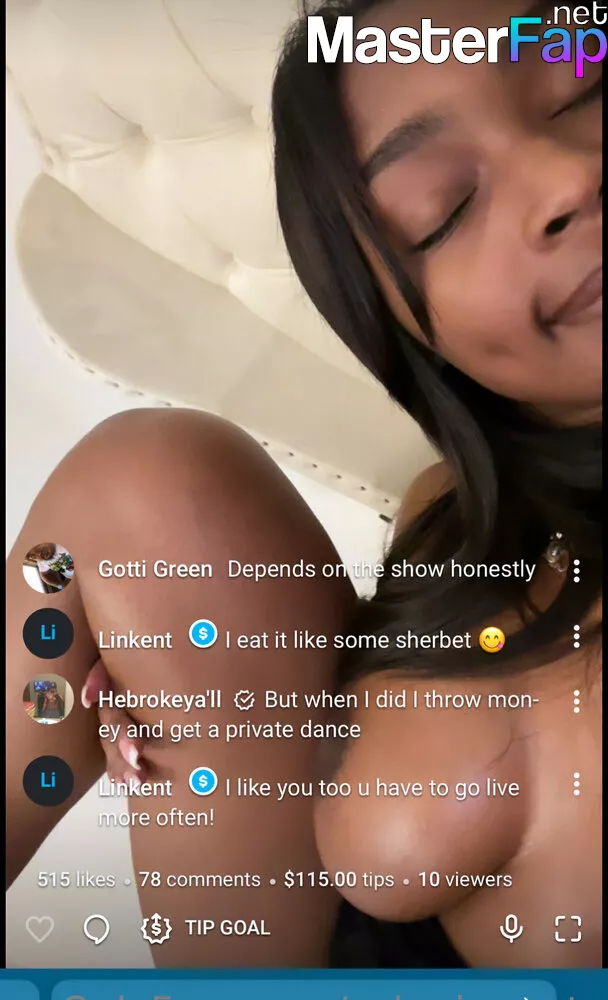The width and height of the screenshot is (608, 1000).
Task: Open options for Linkent's 'go live more often' comment
Action: [x=576, y=784]
